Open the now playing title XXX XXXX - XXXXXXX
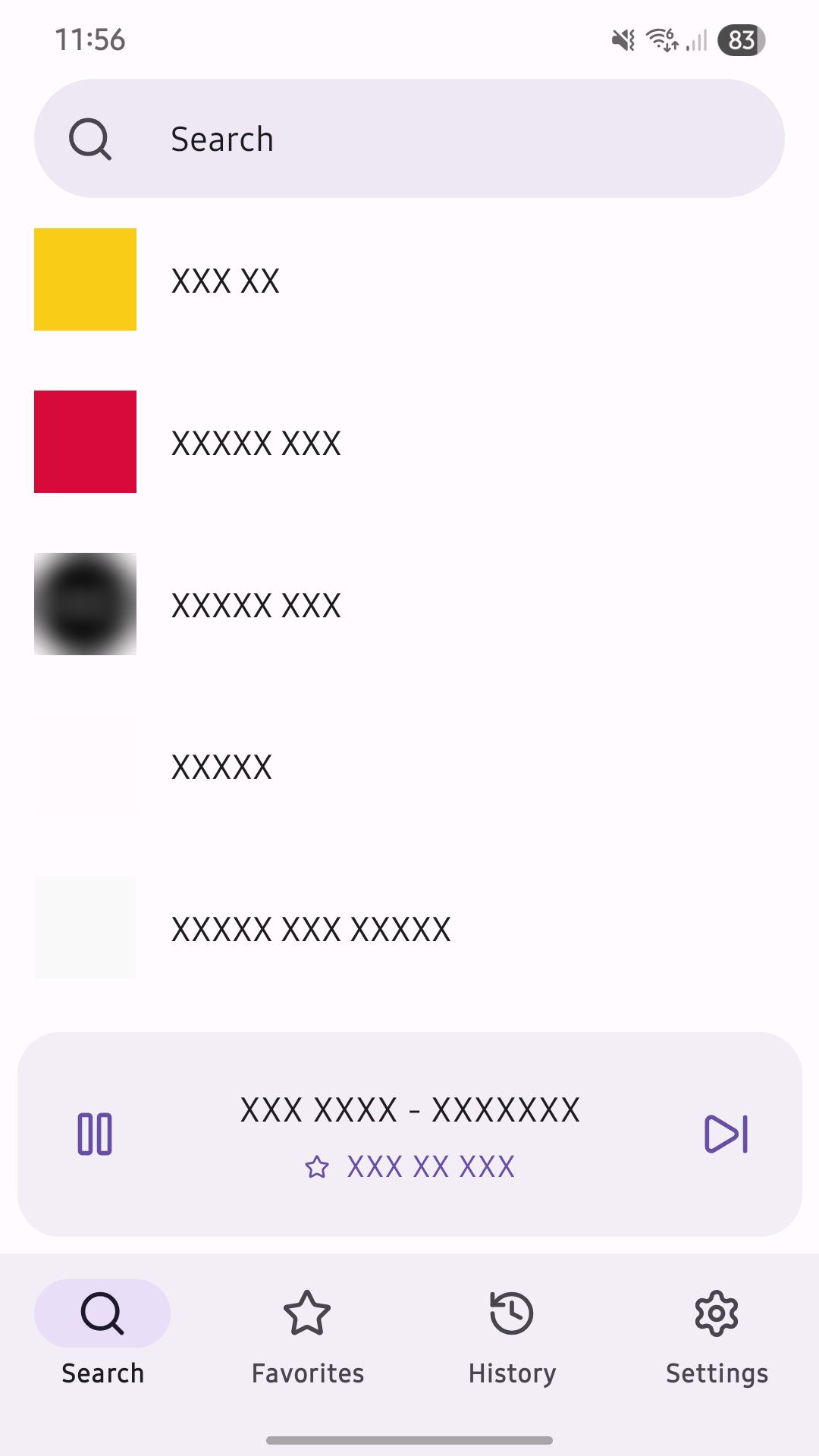This screenshot has height=1456, width=819. pos(409,1110)
